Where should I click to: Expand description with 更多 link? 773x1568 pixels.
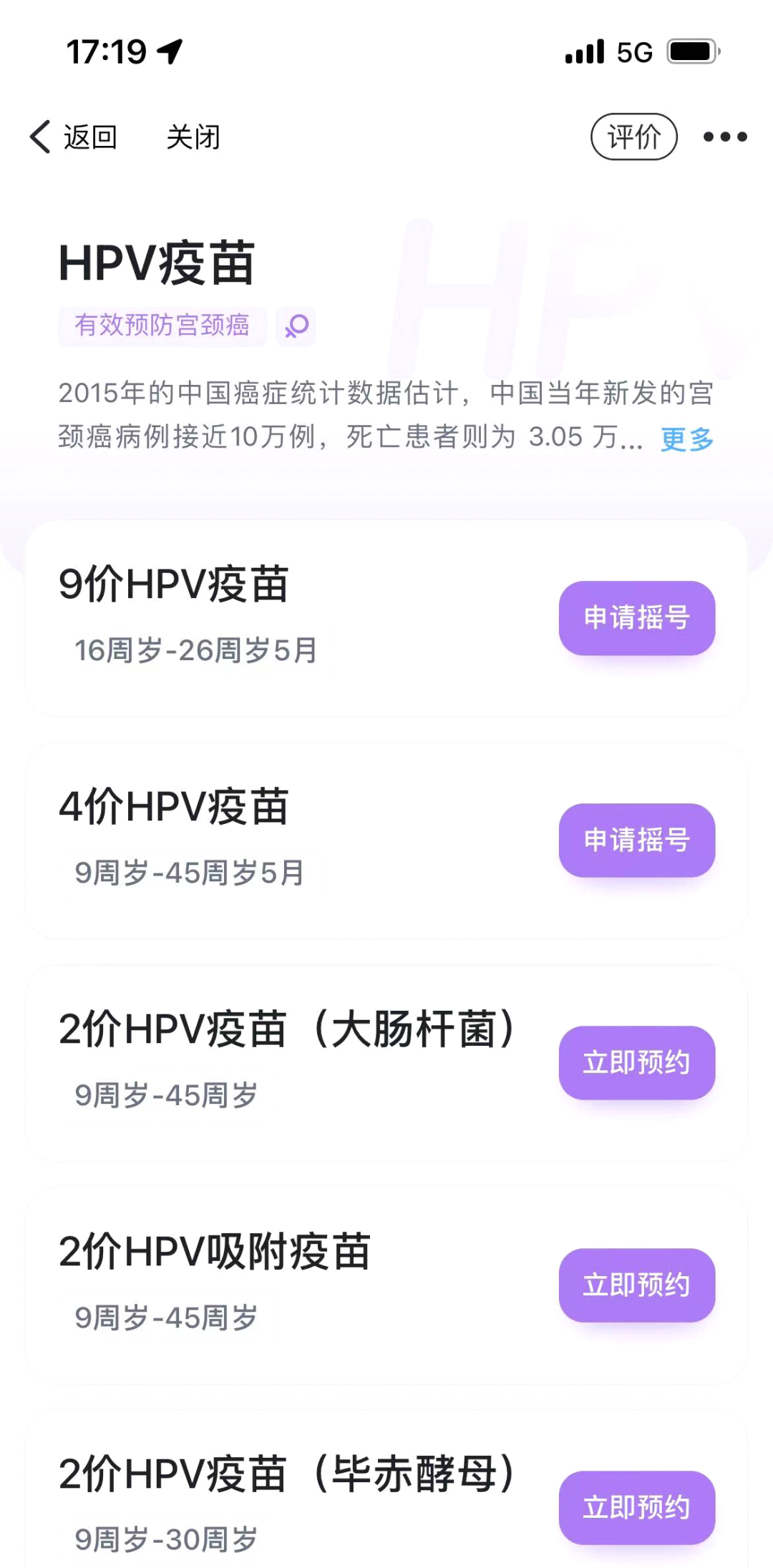tap(687, 438)
